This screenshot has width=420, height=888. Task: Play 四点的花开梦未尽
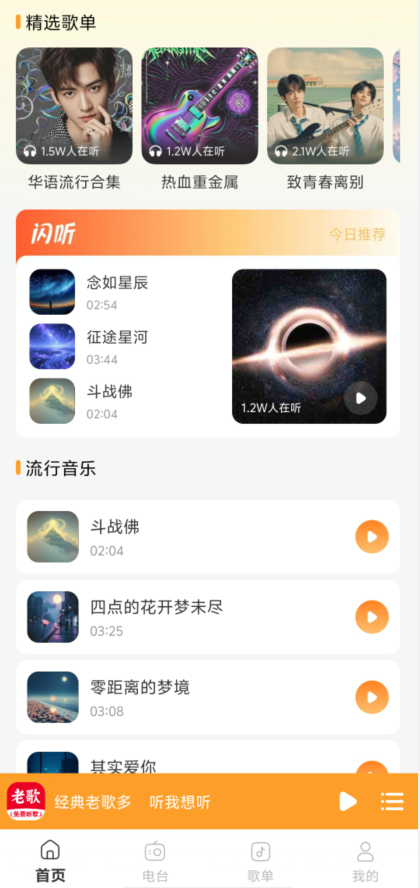click(x=372, y=617)
